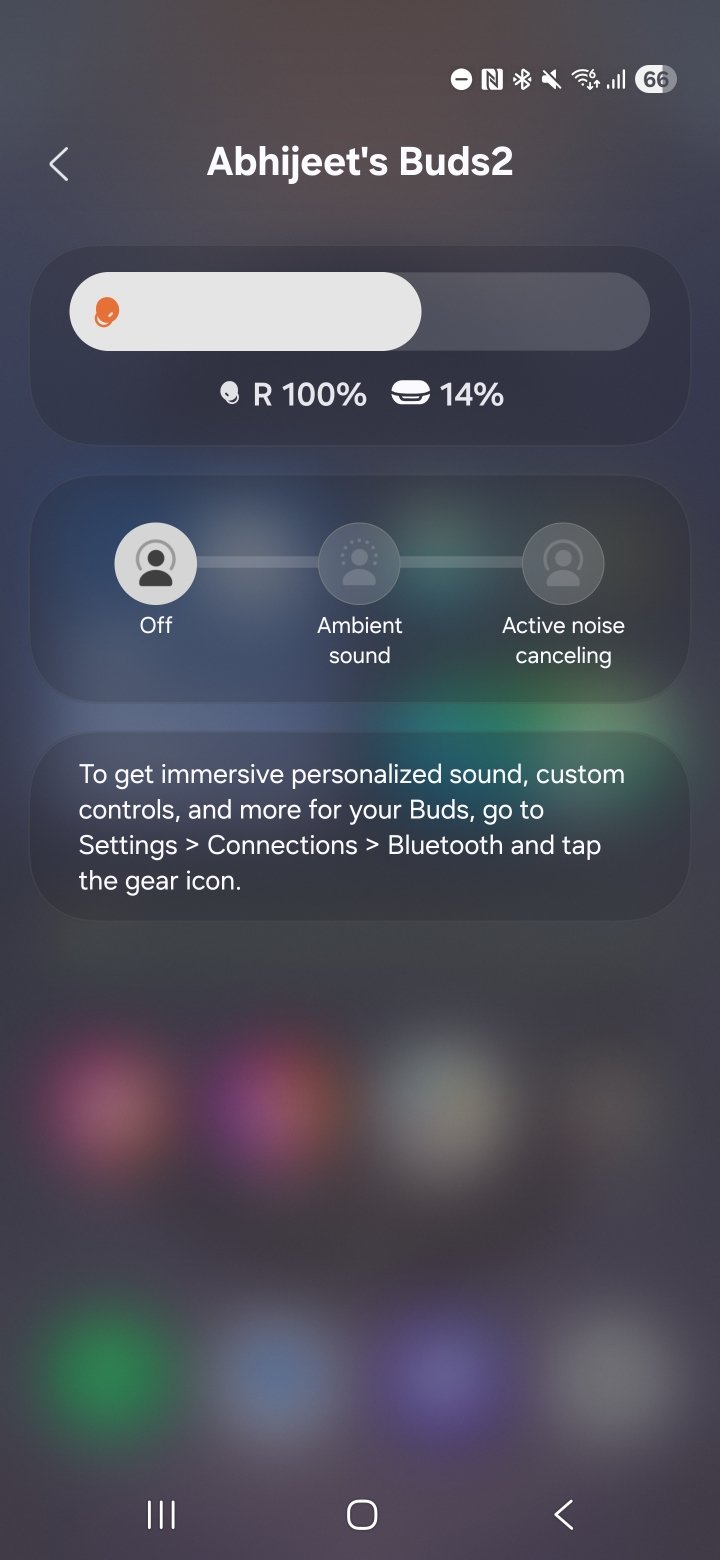720x1560 pixels.
Task: Tap the Buds volume slider
Action: coord(360,311)
